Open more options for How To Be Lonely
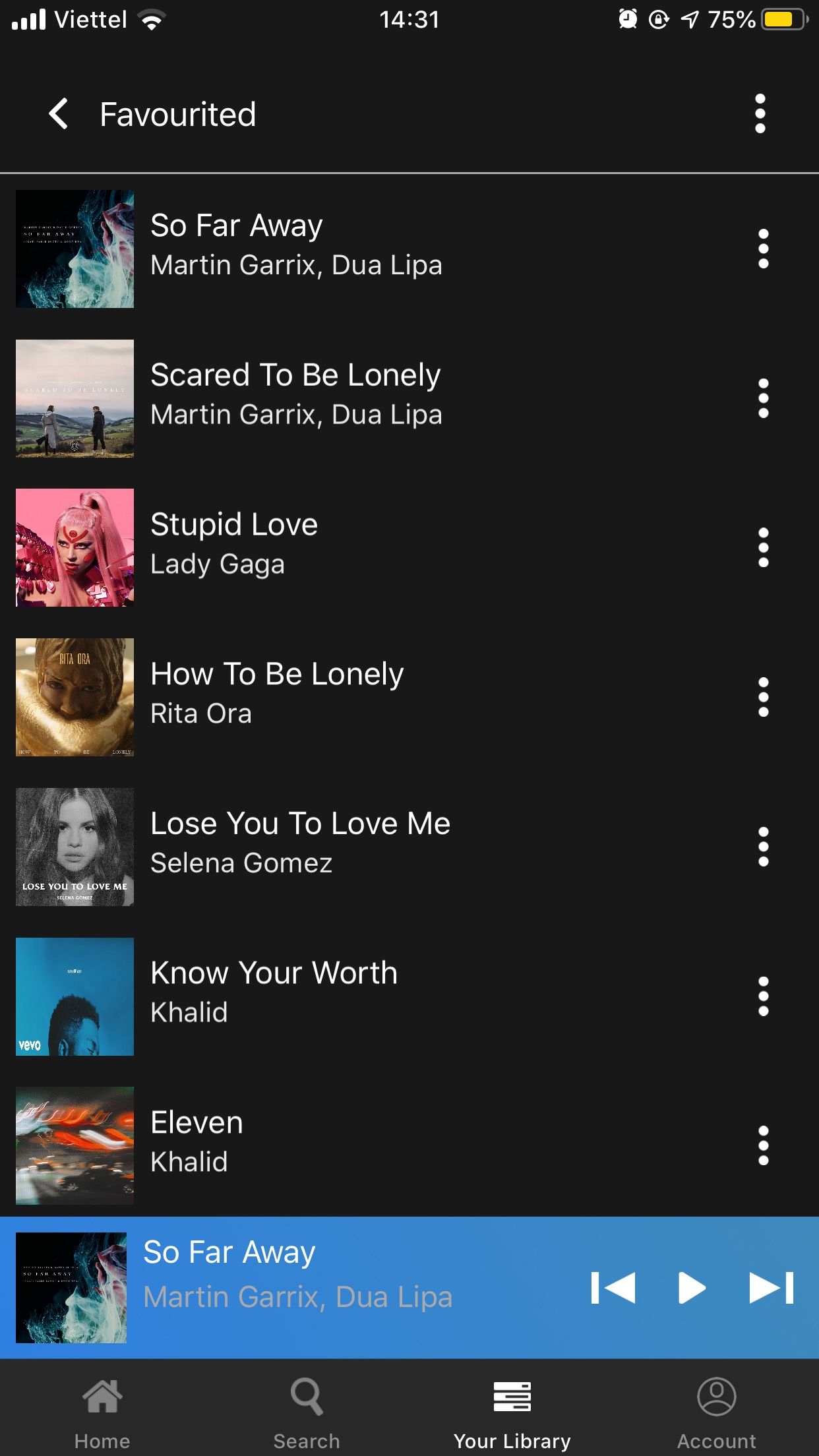 pos(763,697)
